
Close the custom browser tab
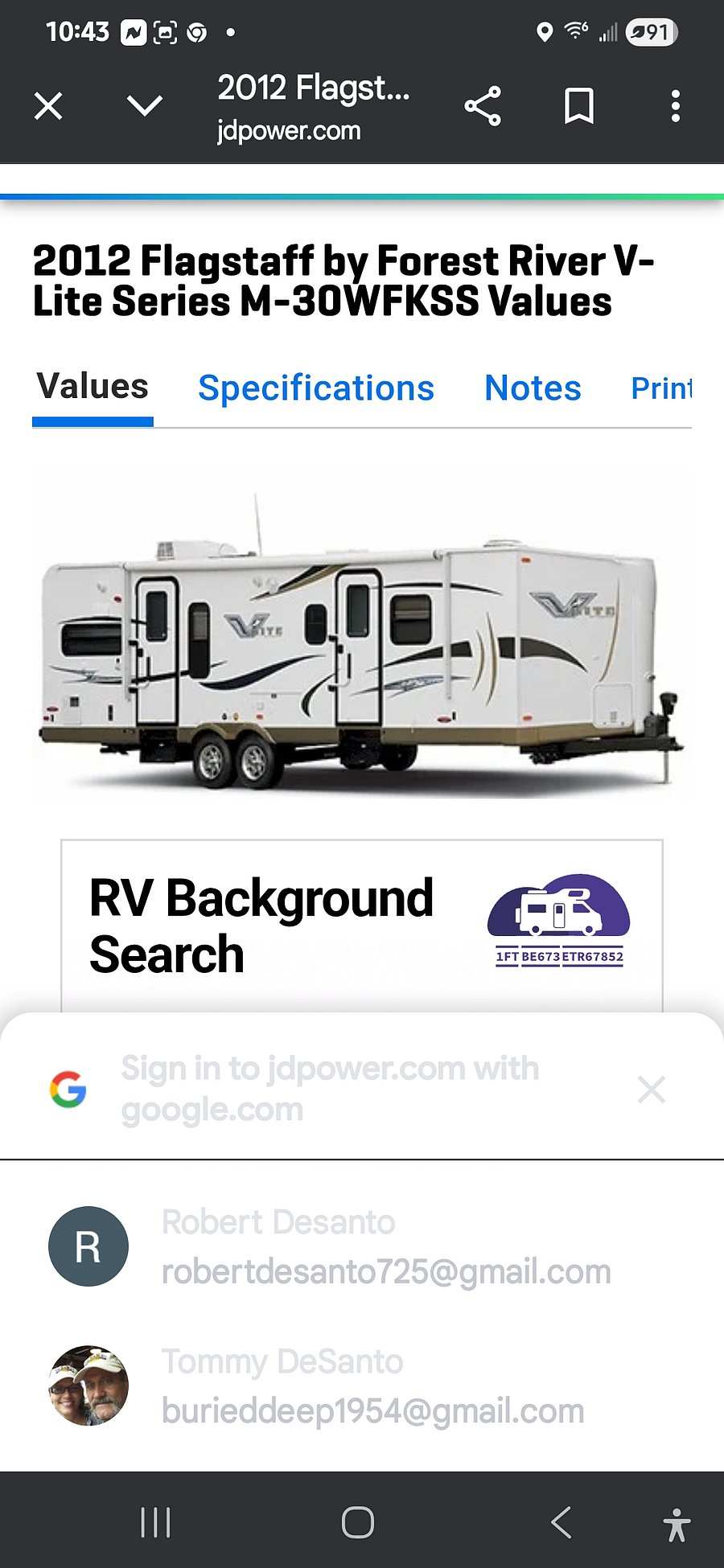48,106
